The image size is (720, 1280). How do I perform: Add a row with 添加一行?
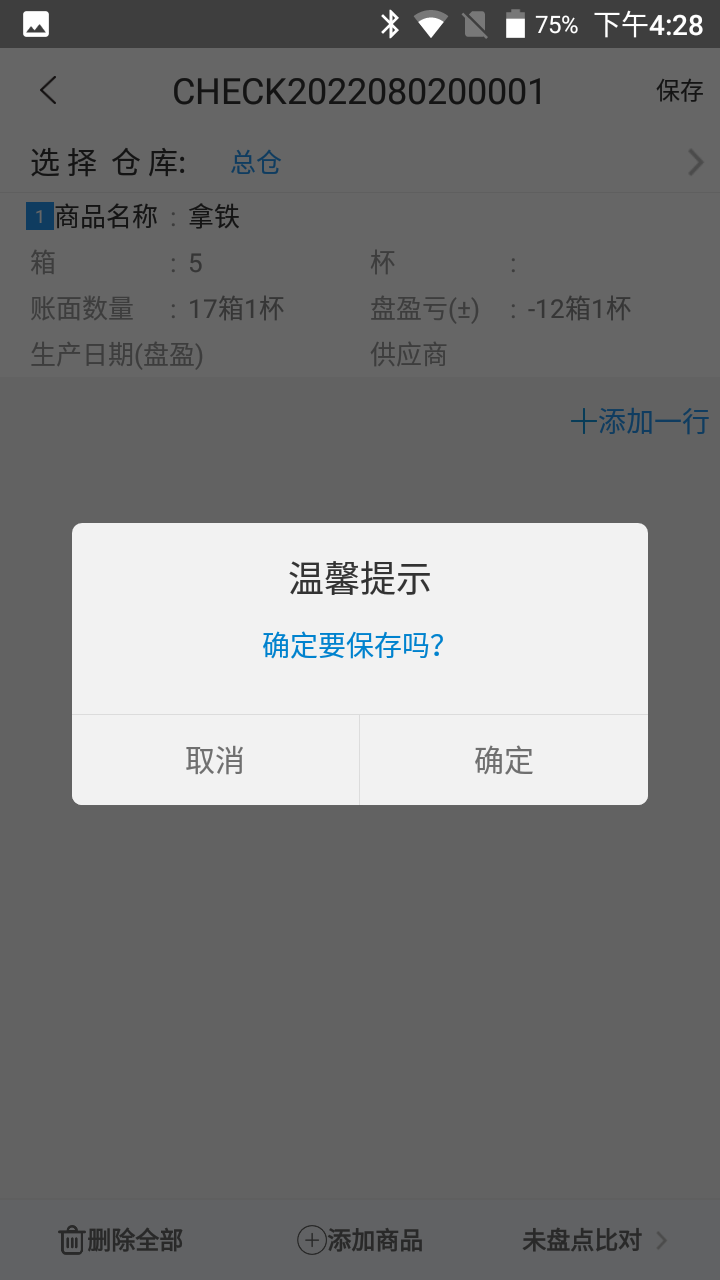click(640, 421)
